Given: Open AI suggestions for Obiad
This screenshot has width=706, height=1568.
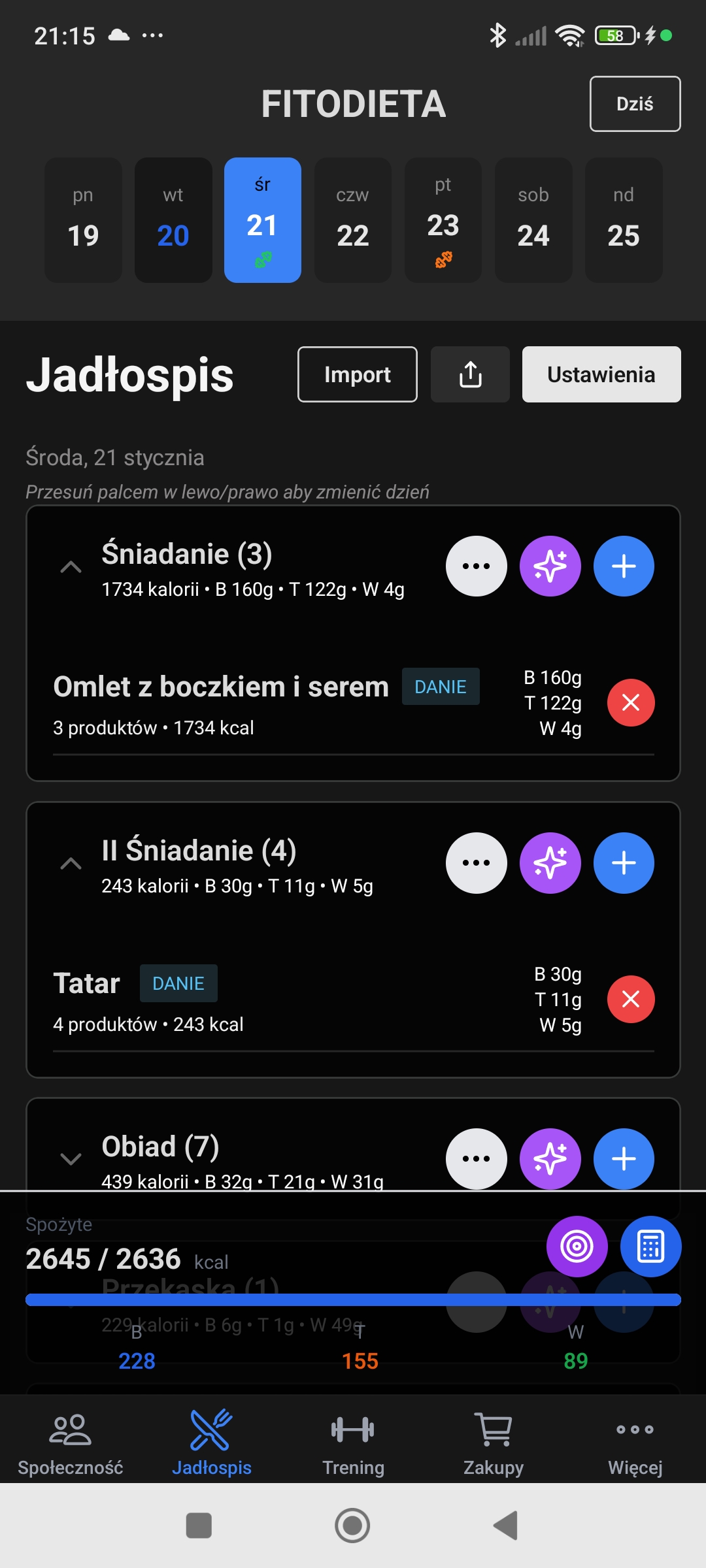Looking at the screenshot, I should click(550, 1159).
